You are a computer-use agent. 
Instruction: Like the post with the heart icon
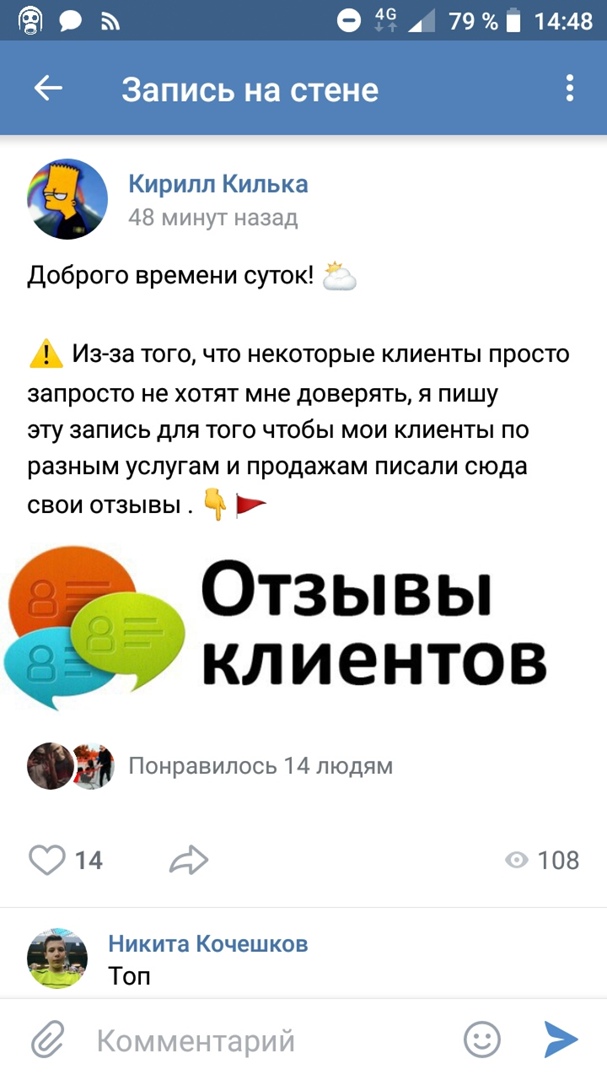click(46, 860)
